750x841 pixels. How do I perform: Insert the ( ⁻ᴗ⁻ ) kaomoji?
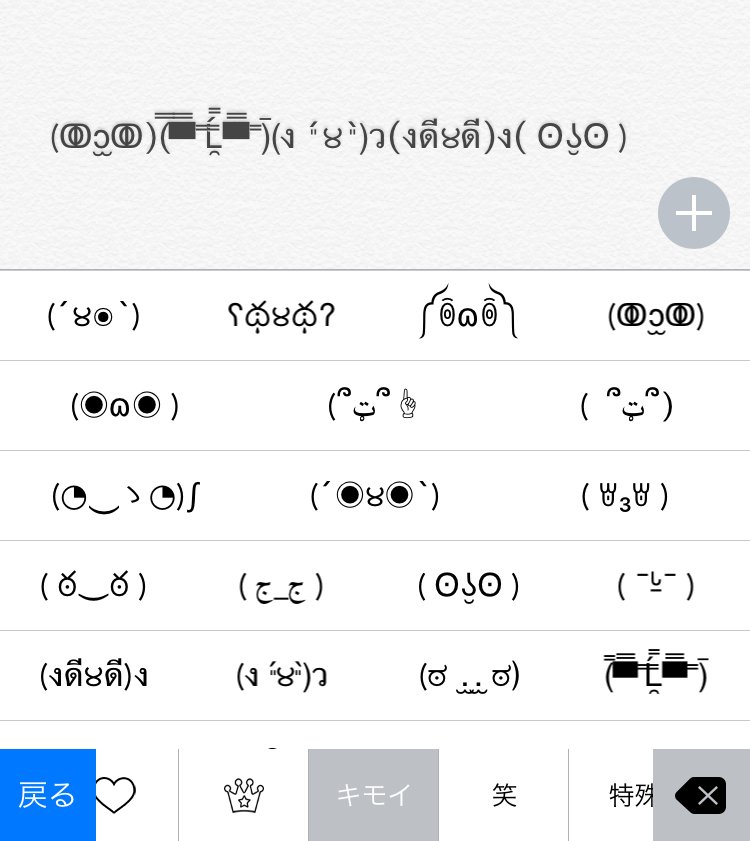[656, 586]
